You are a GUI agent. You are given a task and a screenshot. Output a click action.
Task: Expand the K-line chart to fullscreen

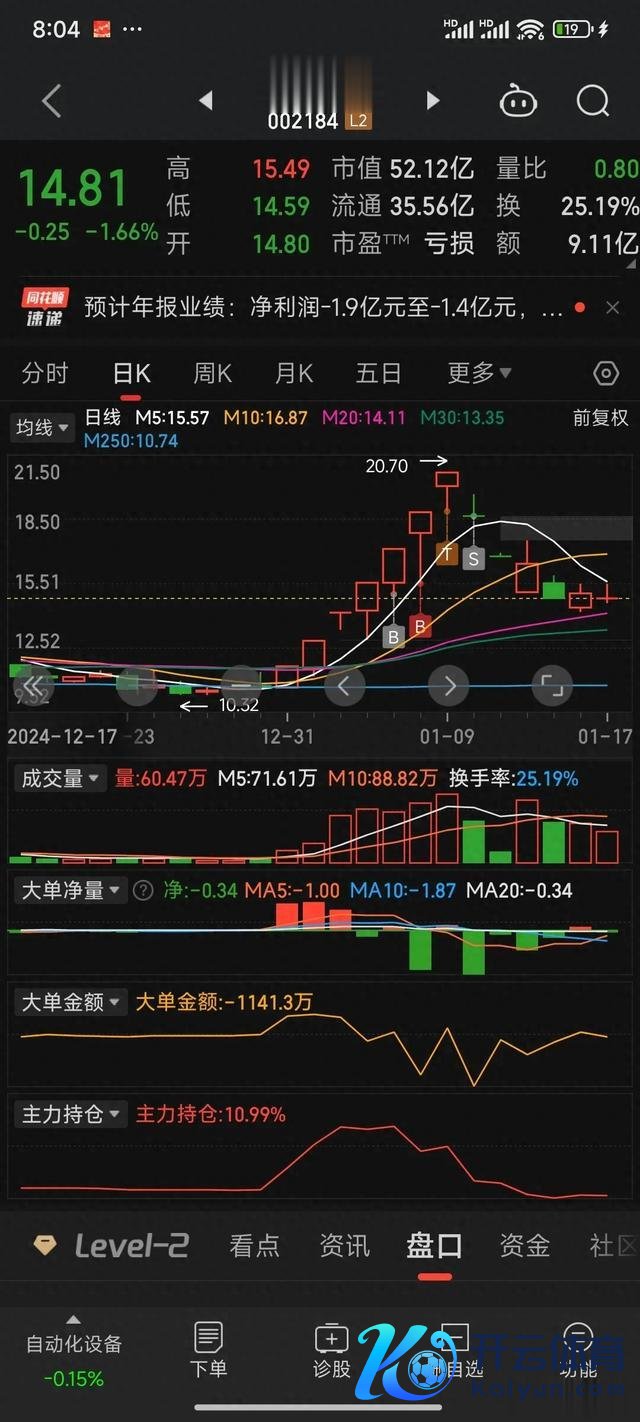coord(551,686)
